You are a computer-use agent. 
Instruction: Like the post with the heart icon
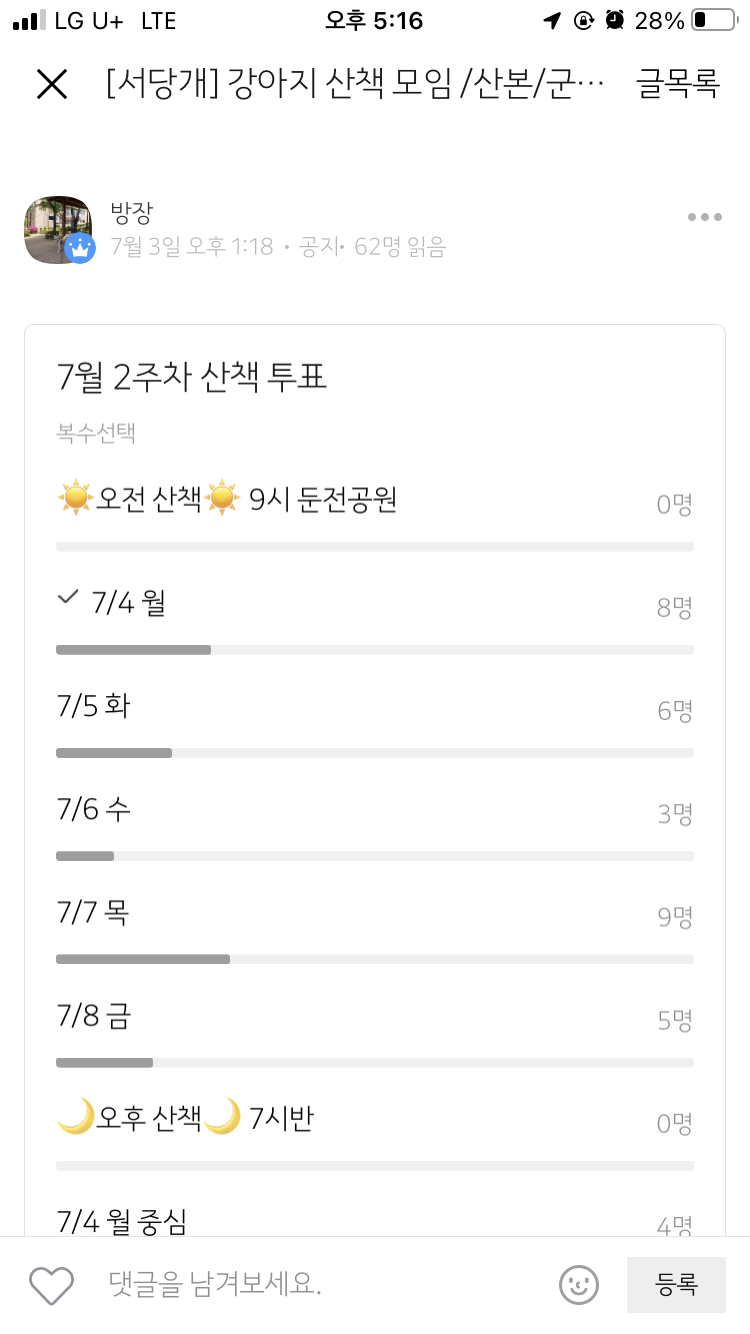(51, 1285)
